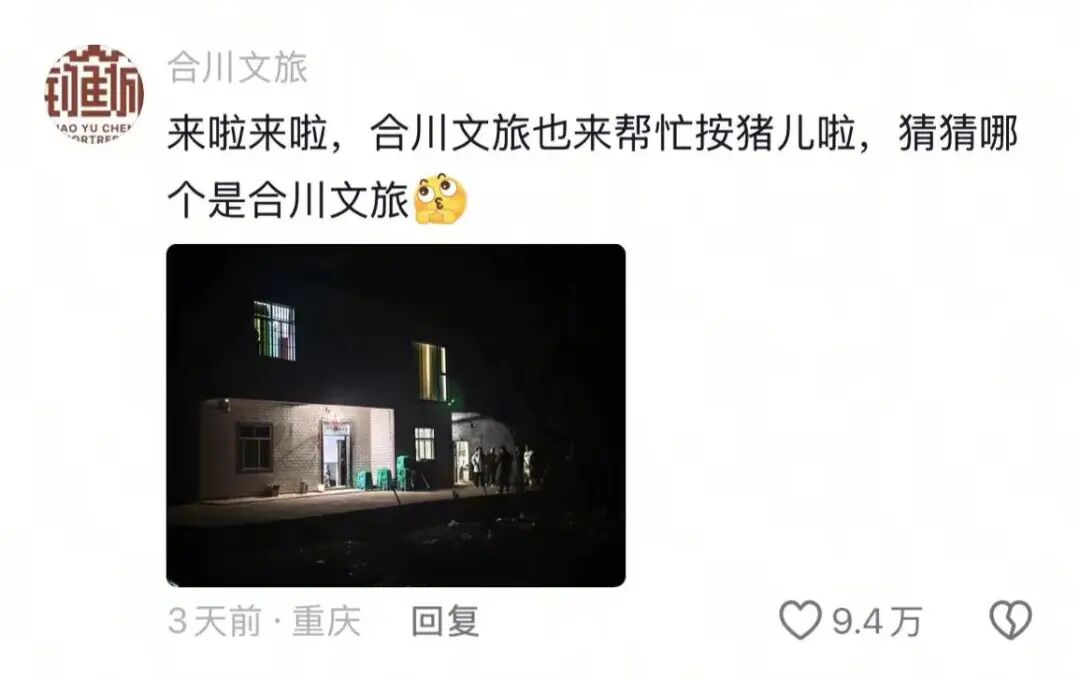Reply to 合川文旅's comment via 回复
1080x678 pixels.
click(x=445, y=622)
